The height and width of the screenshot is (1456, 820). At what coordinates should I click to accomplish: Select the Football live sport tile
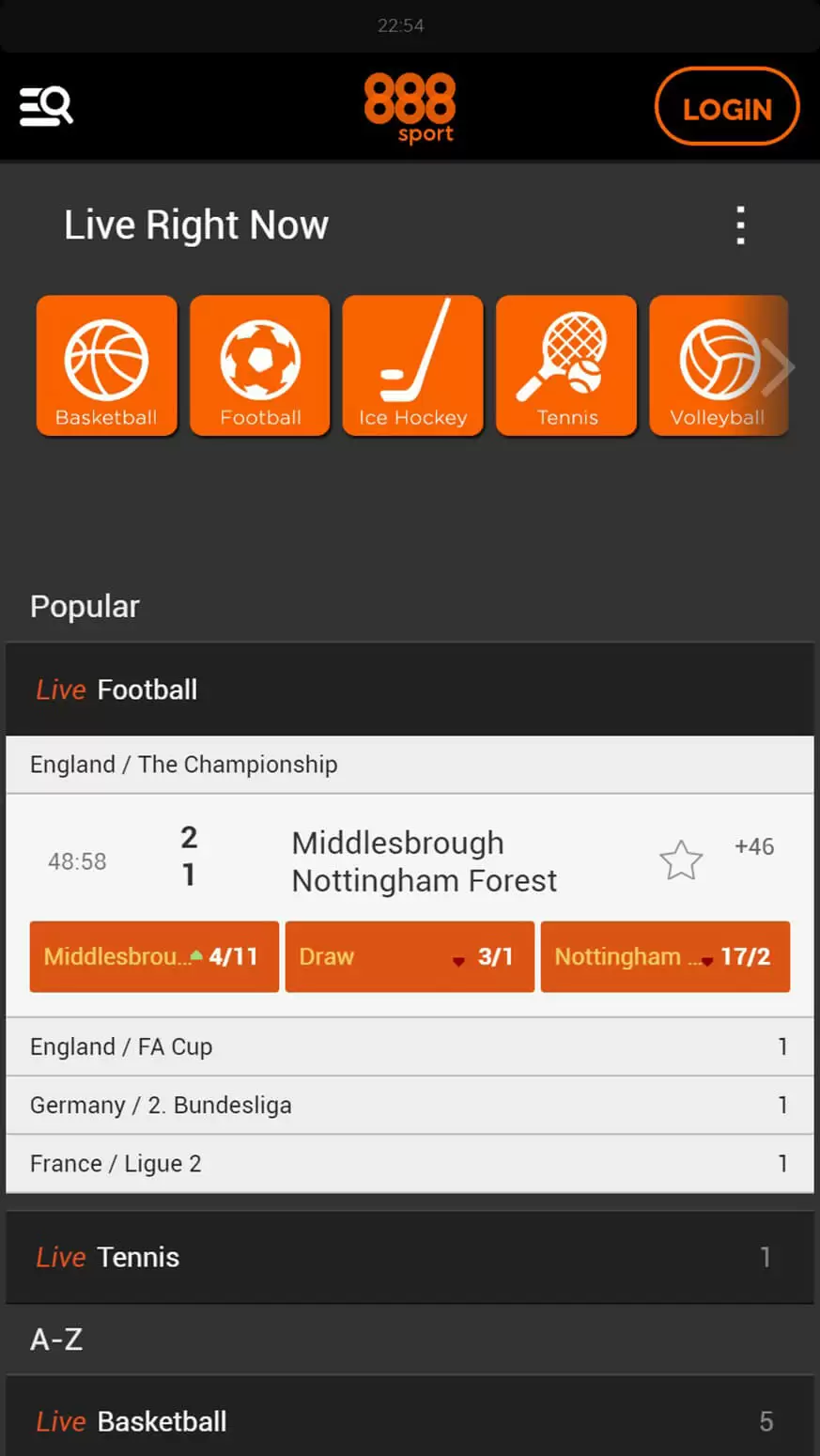(x=260, y=365)
